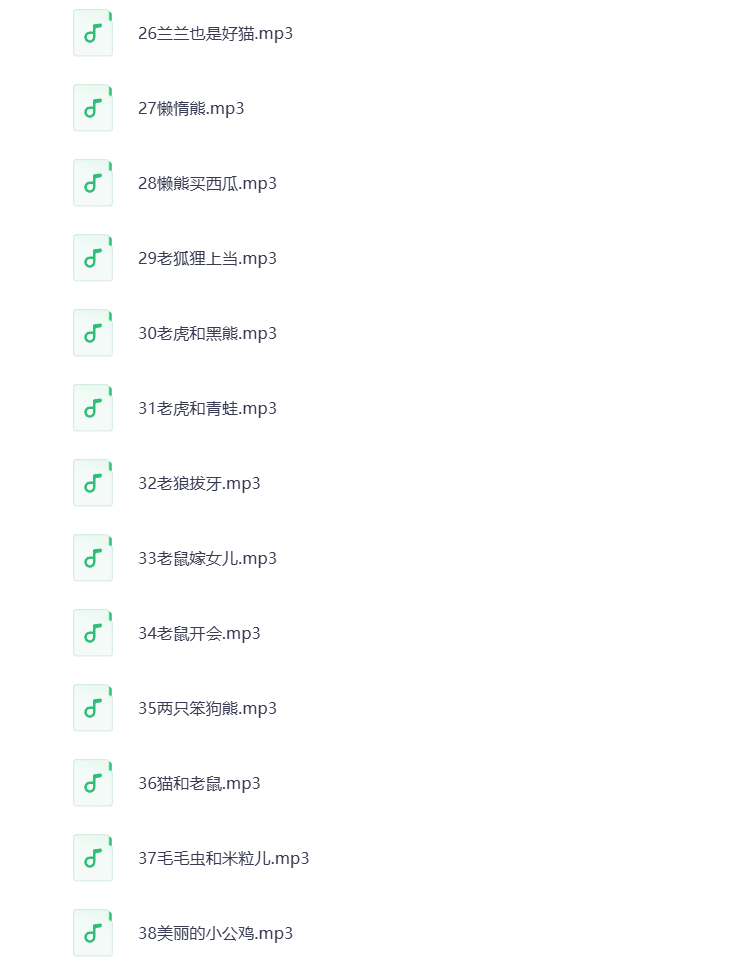The image size is (745, 965).
Task: Select the audio icon next to 31老虎和青蛙.mp3
Action: [x=92, y=407]
